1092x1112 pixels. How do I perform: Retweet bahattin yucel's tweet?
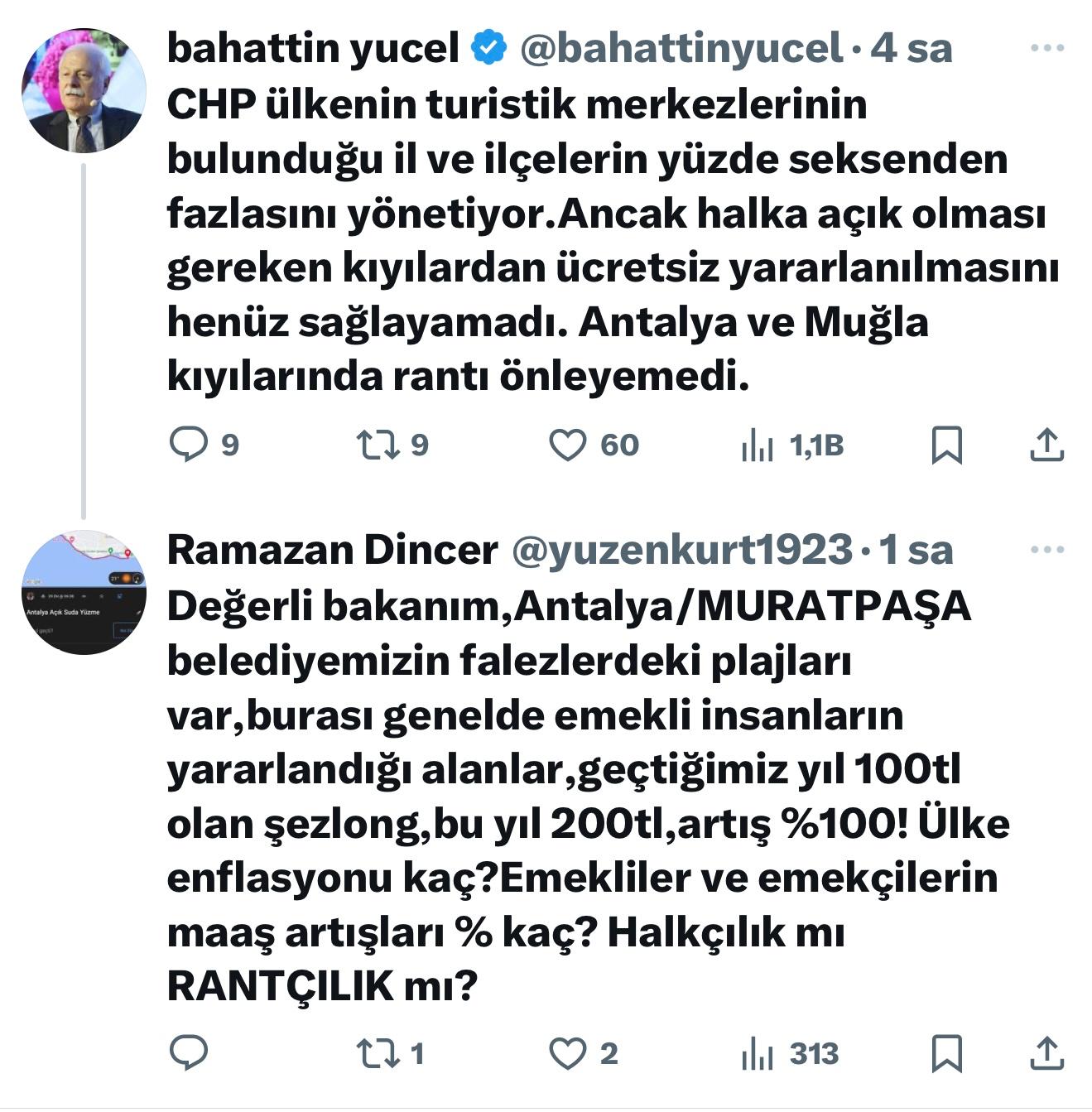378,445
